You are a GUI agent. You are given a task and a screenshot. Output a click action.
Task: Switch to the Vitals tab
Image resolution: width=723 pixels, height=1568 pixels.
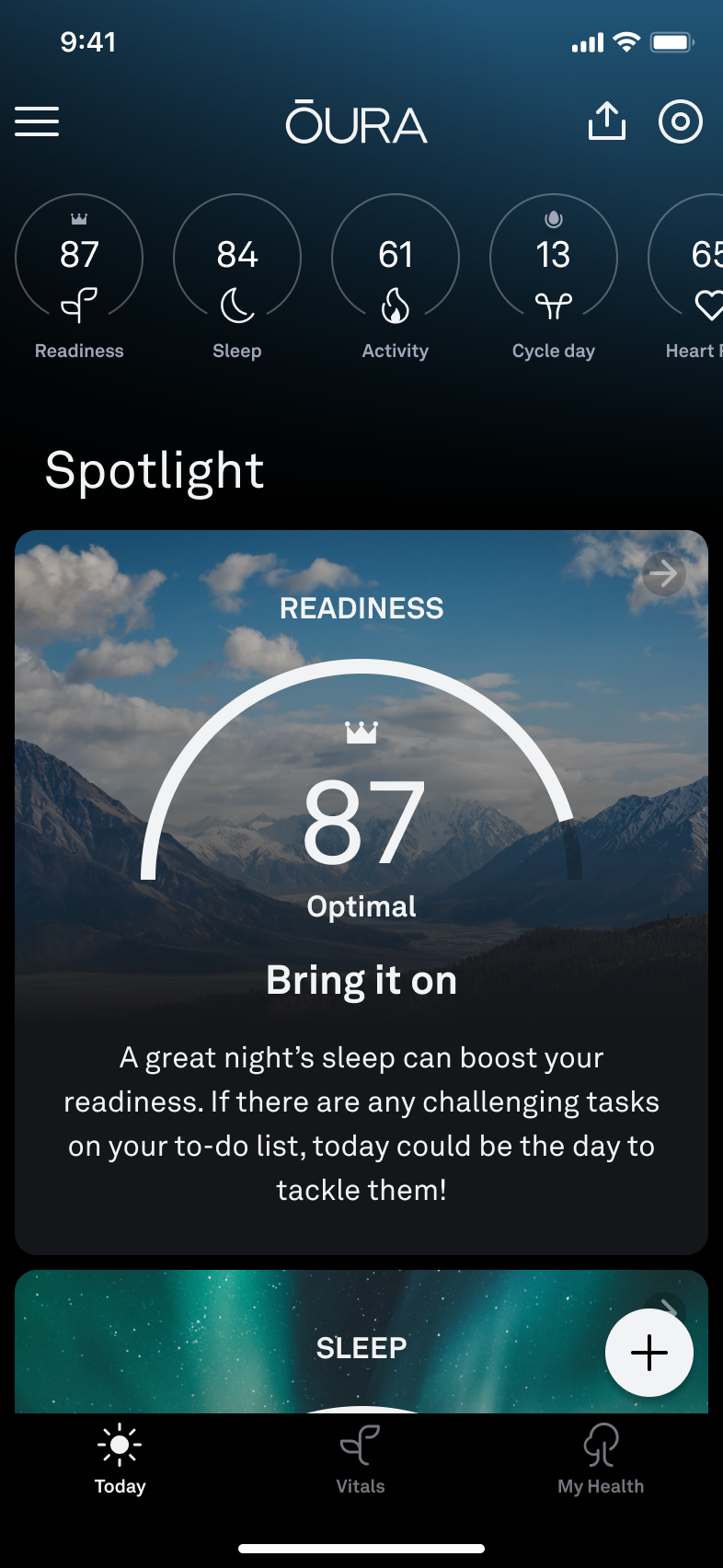pyautogui.click(x=361, y=1459)
